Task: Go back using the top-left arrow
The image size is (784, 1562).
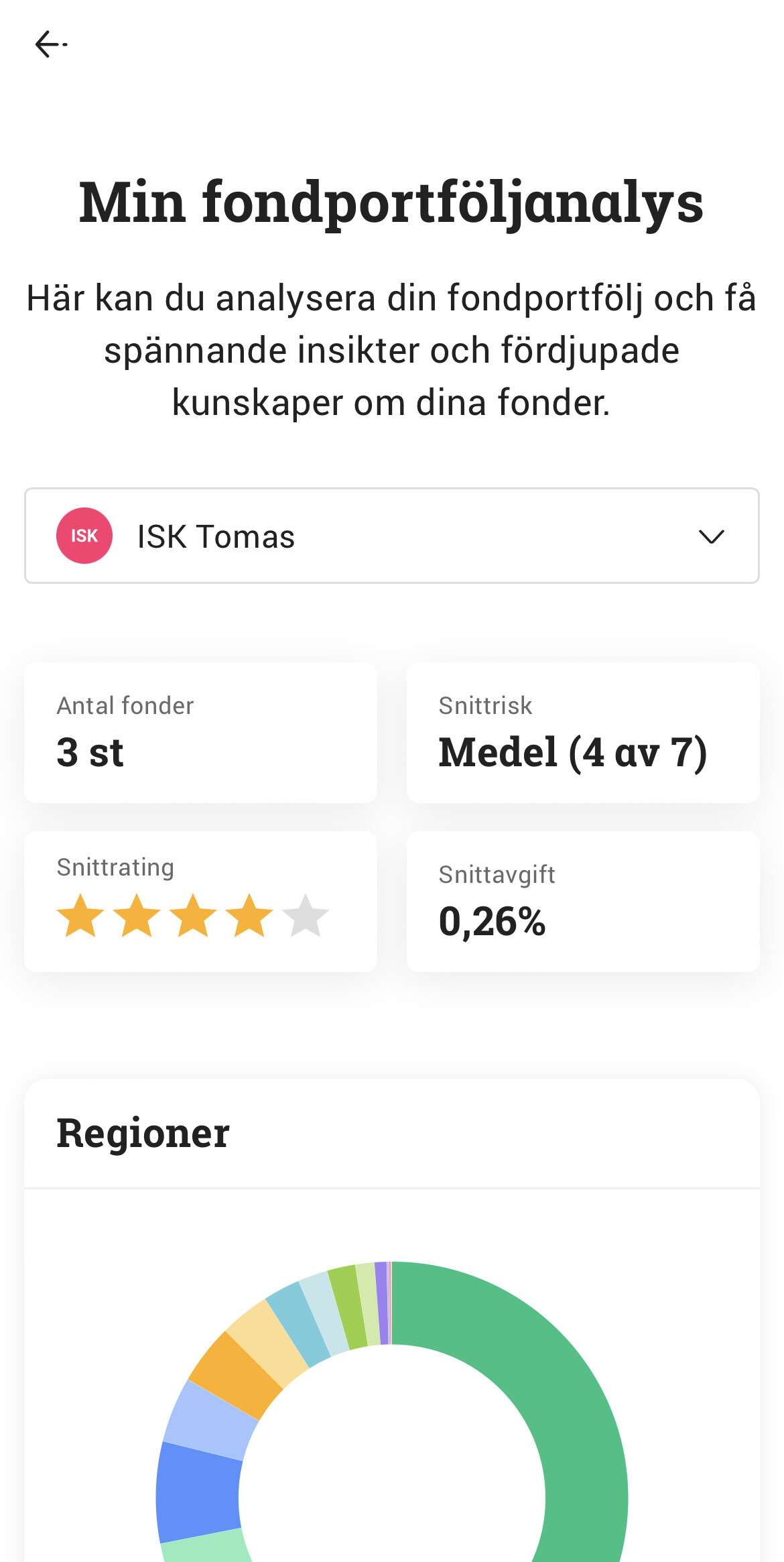Action: coord(51,44)
